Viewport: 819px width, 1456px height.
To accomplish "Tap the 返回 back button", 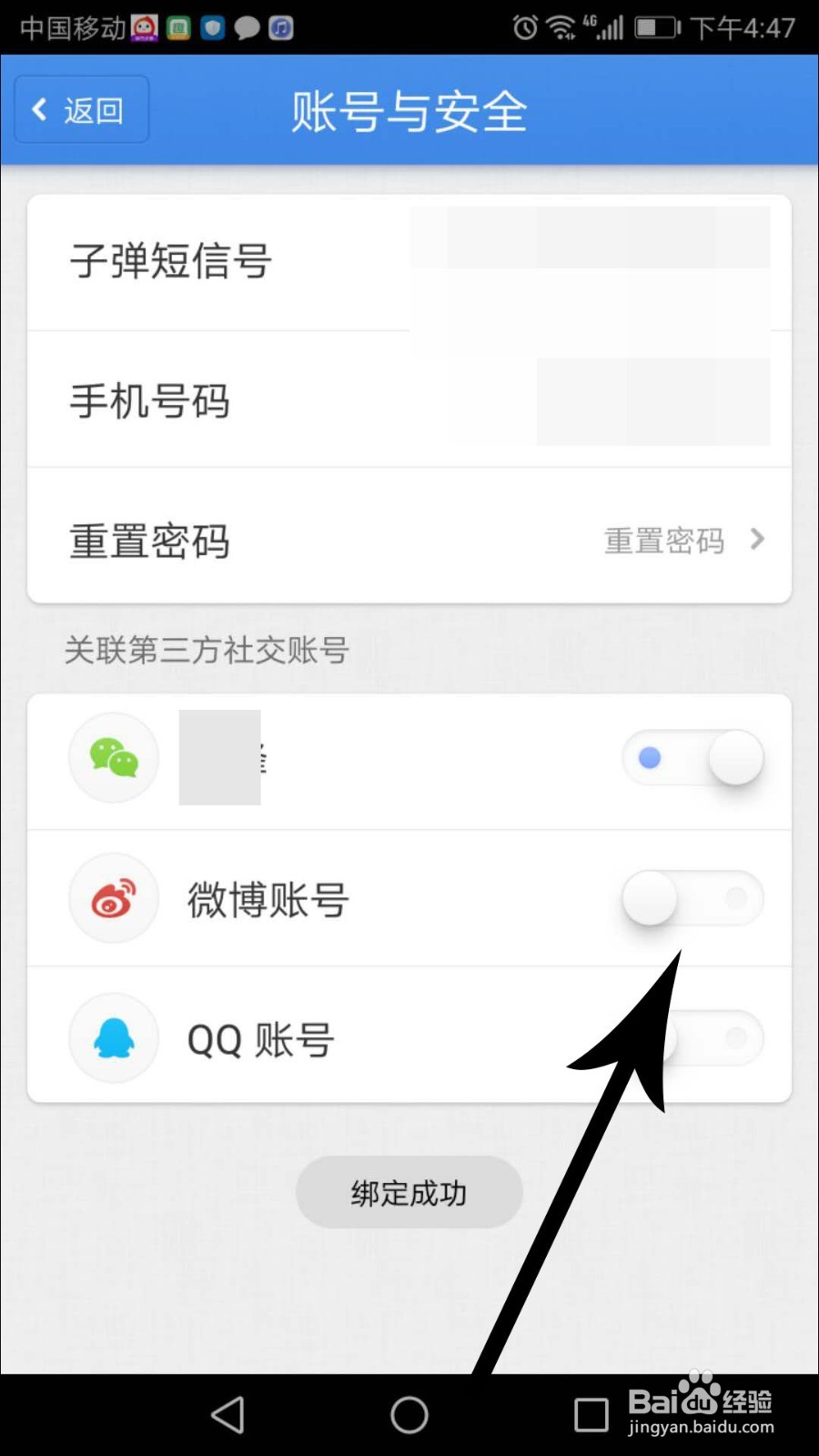I will tap(80, 108).
